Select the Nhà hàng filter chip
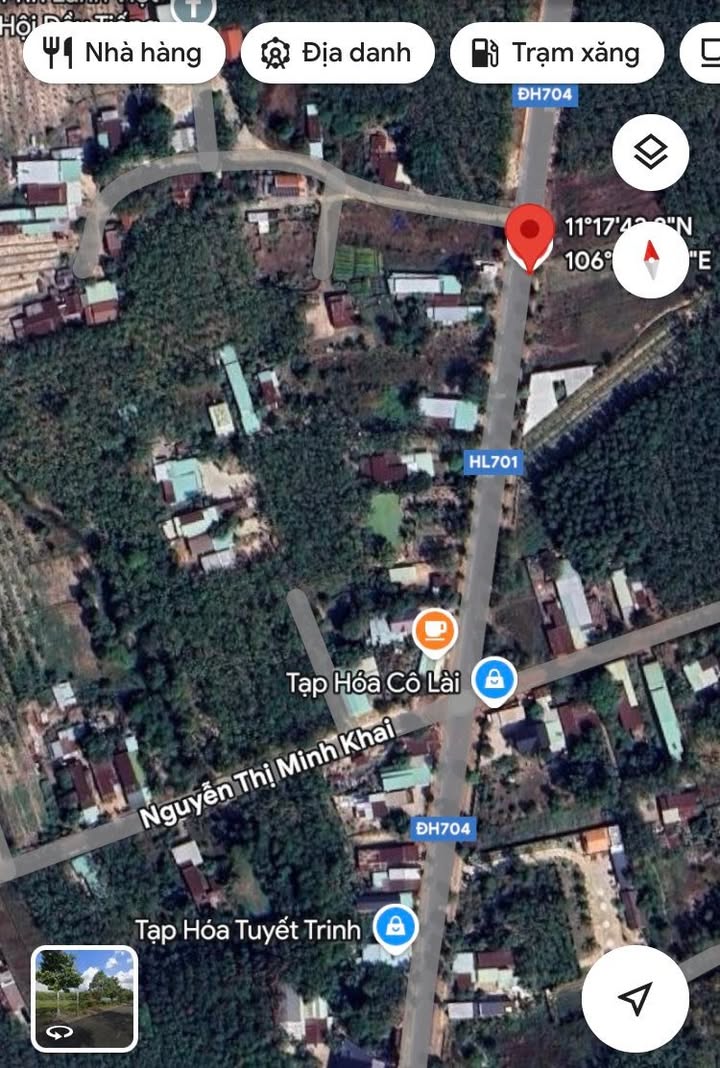Viewport: 720px width, 1068px height. click(123, 53)
